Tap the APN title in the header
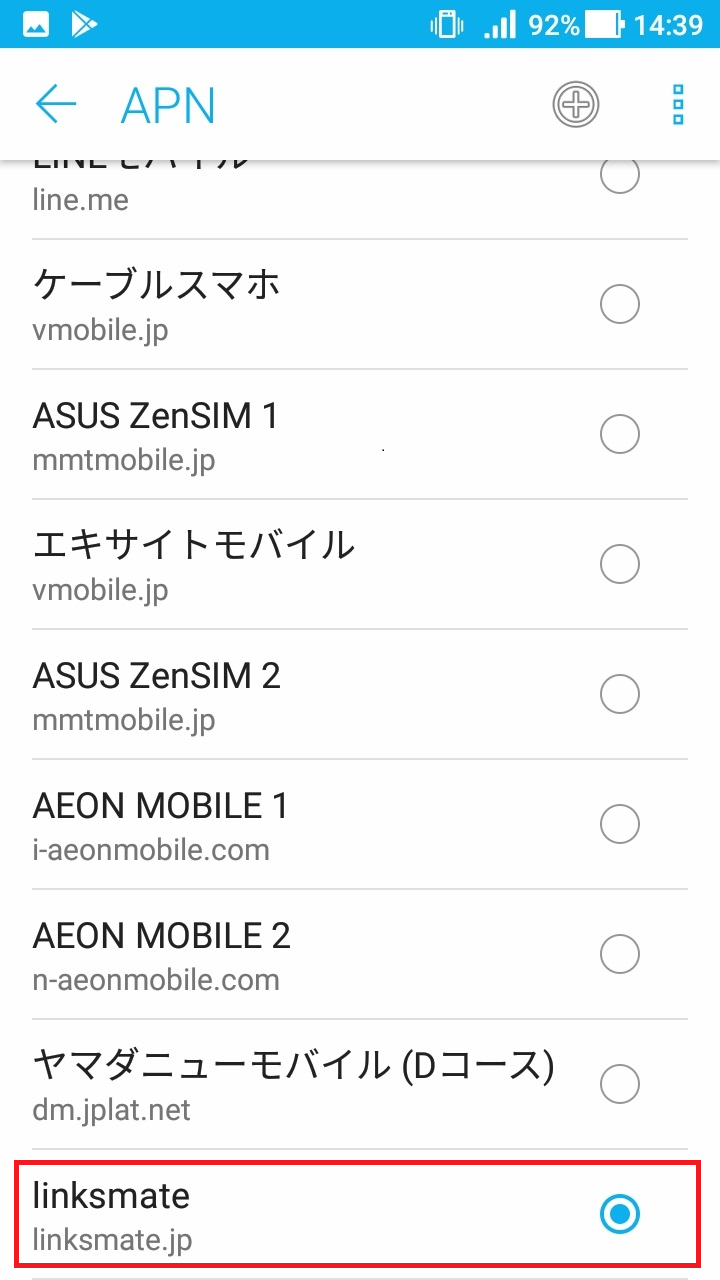This screenshot has width=720, height=1280. point(167,104)
